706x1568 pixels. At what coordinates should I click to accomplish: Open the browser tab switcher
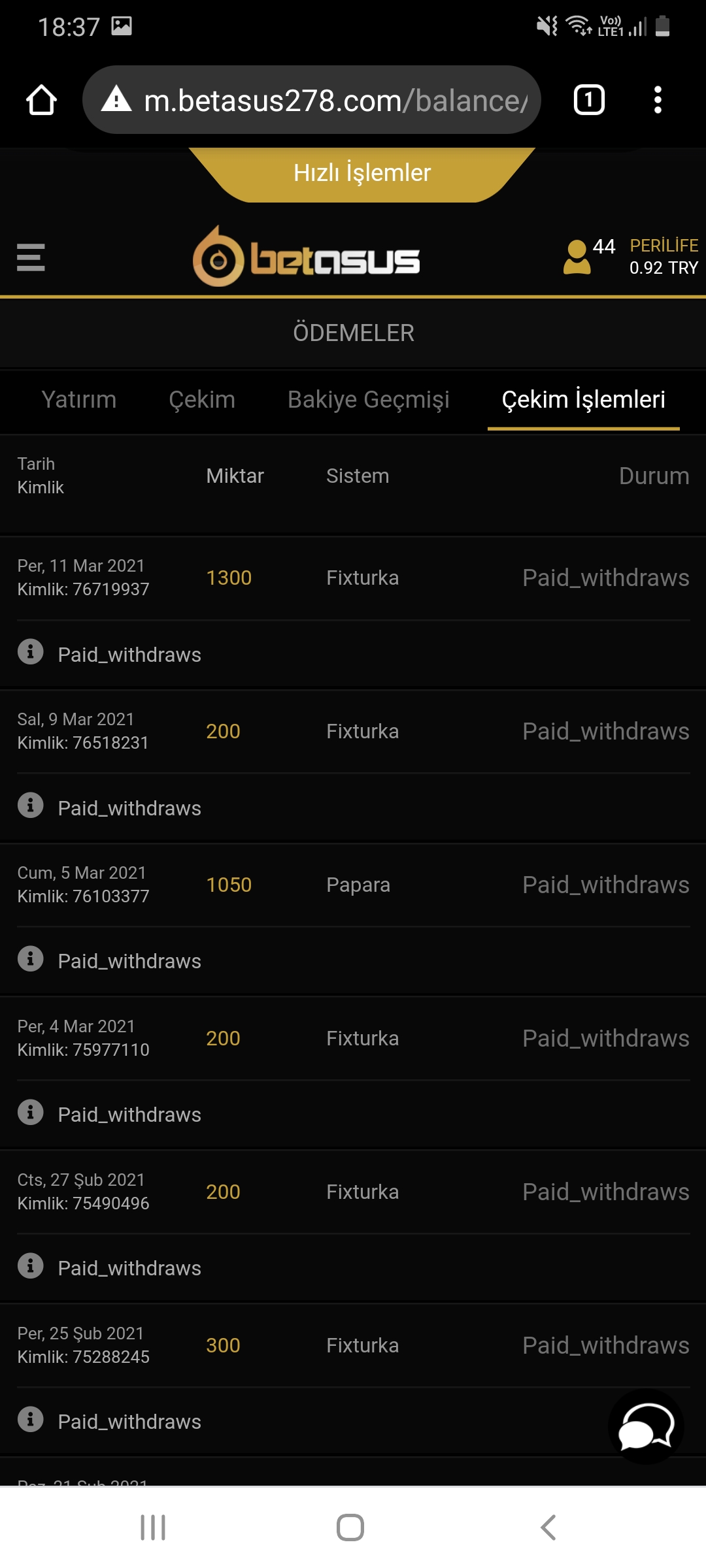(x=587, y=99)
